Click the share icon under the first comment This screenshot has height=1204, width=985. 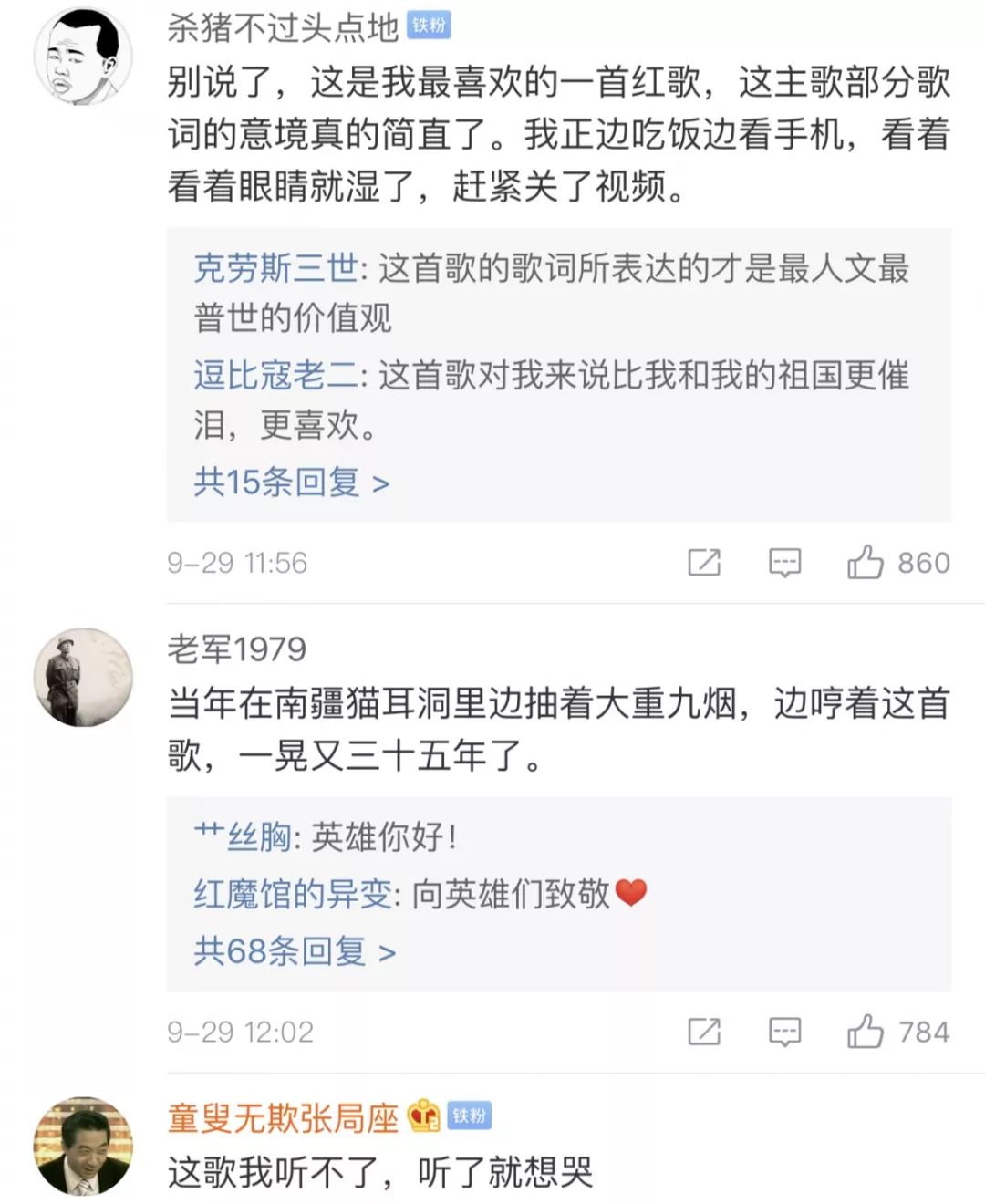pyautogui.click(x=702, y=563)
